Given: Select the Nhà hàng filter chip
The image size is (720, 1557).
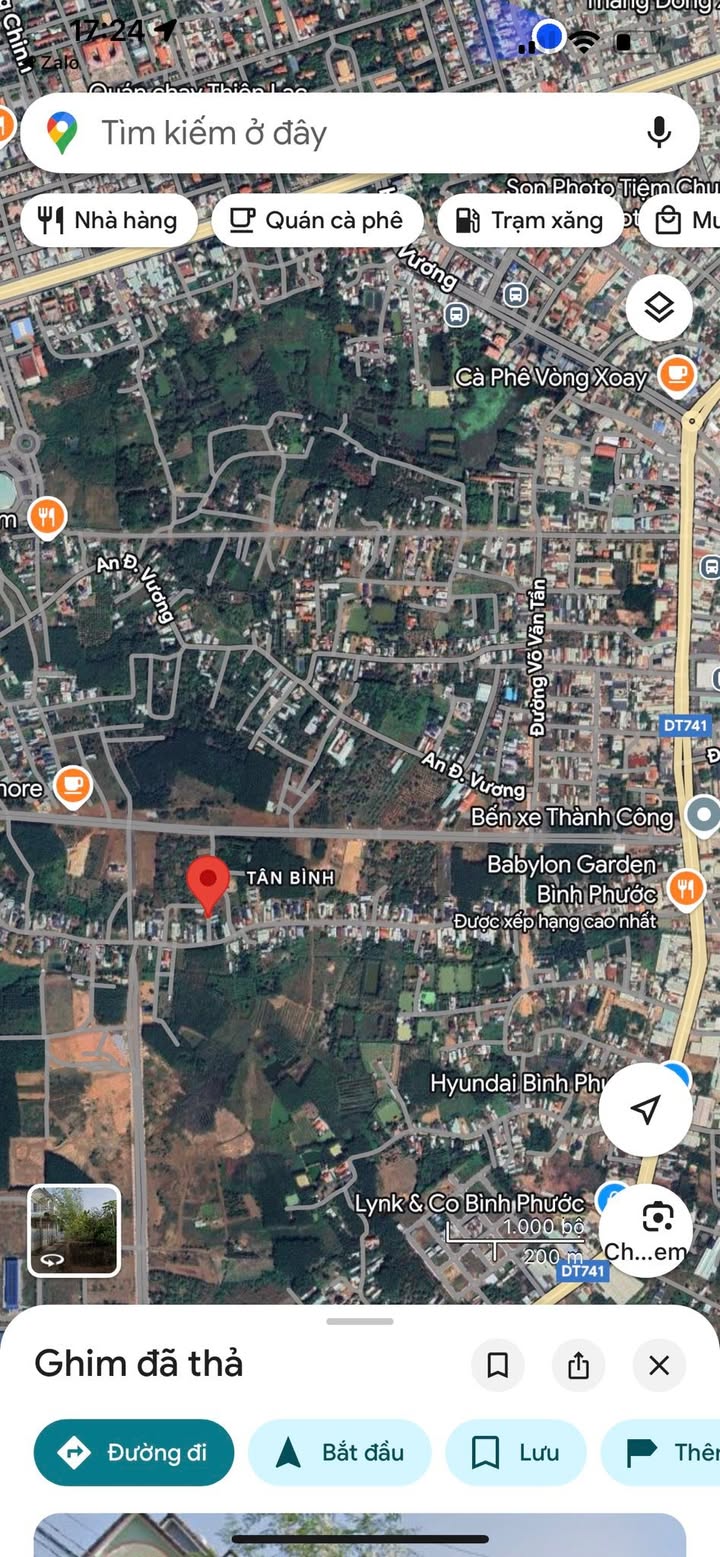Looking at the screenshot, I should pyautogui.click(x=108, y=221).
